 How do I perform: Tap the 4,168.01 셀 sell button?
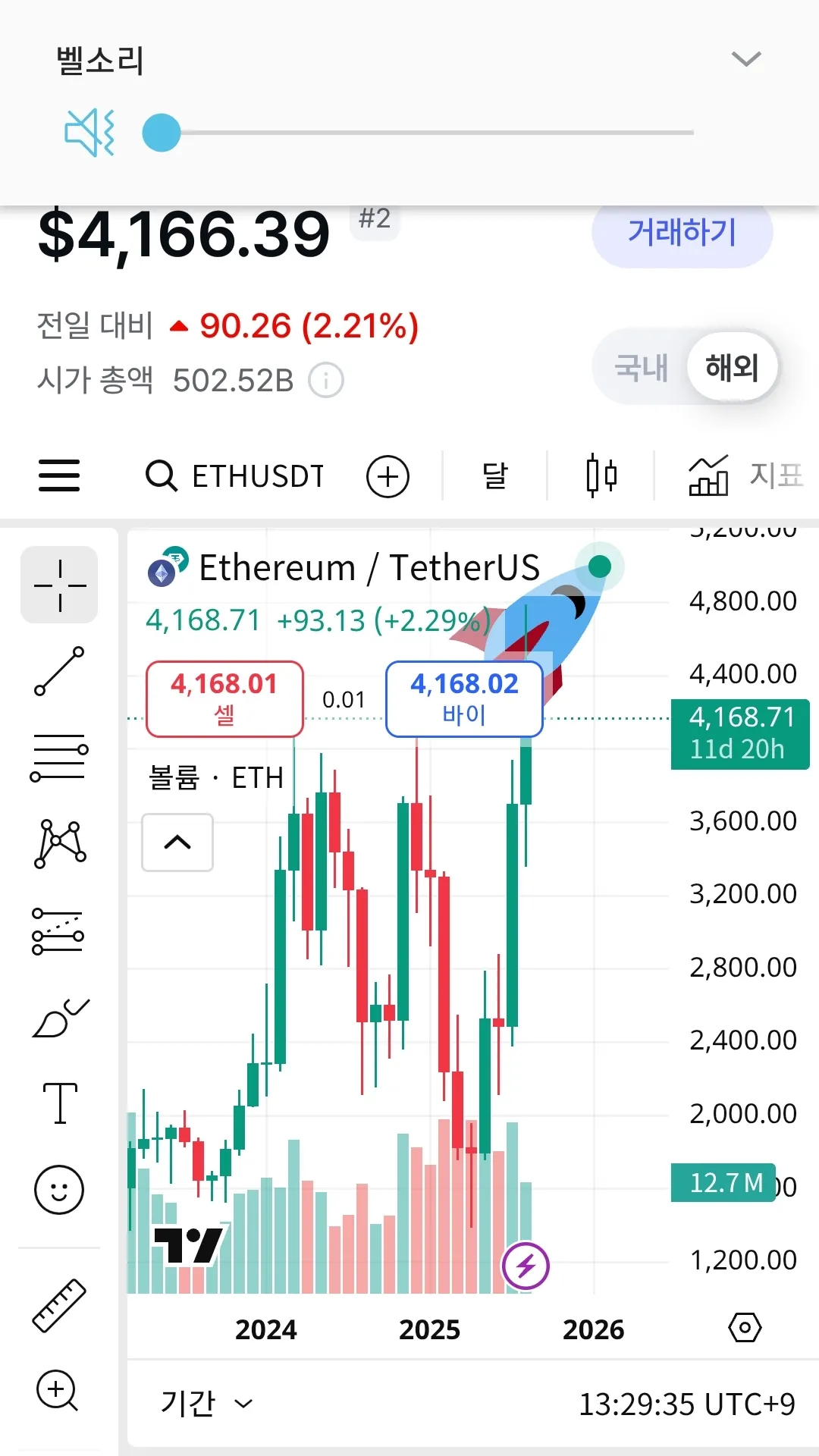[x=224, y=698]
